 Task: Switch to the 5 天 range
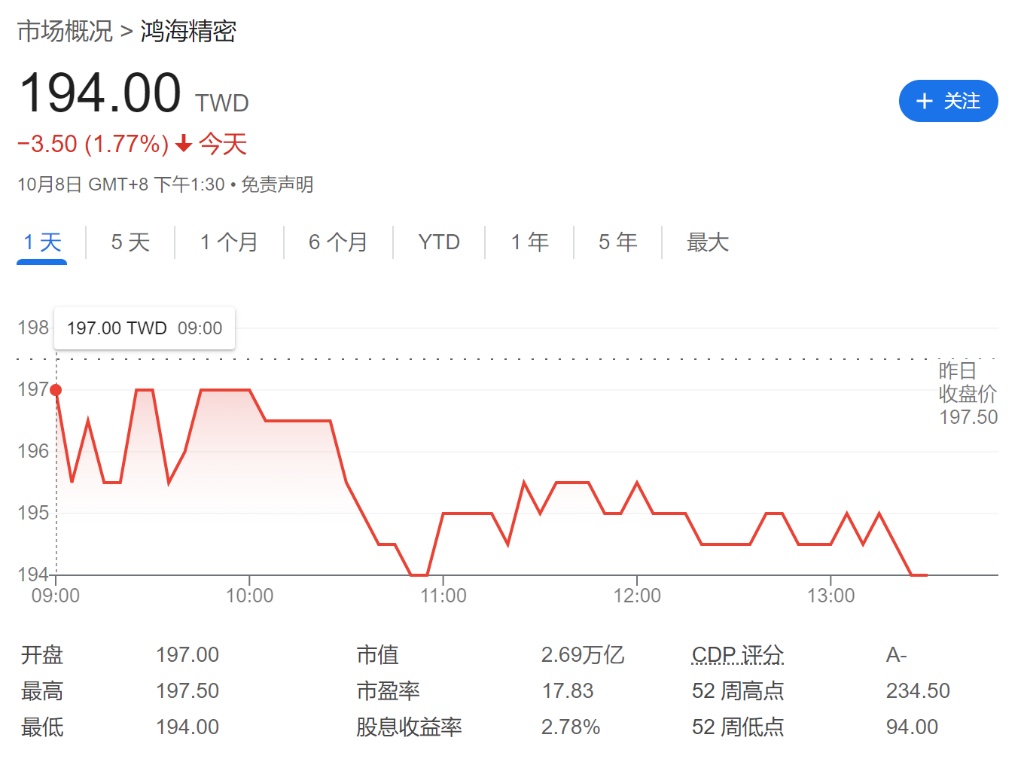(x=130, y=242)
